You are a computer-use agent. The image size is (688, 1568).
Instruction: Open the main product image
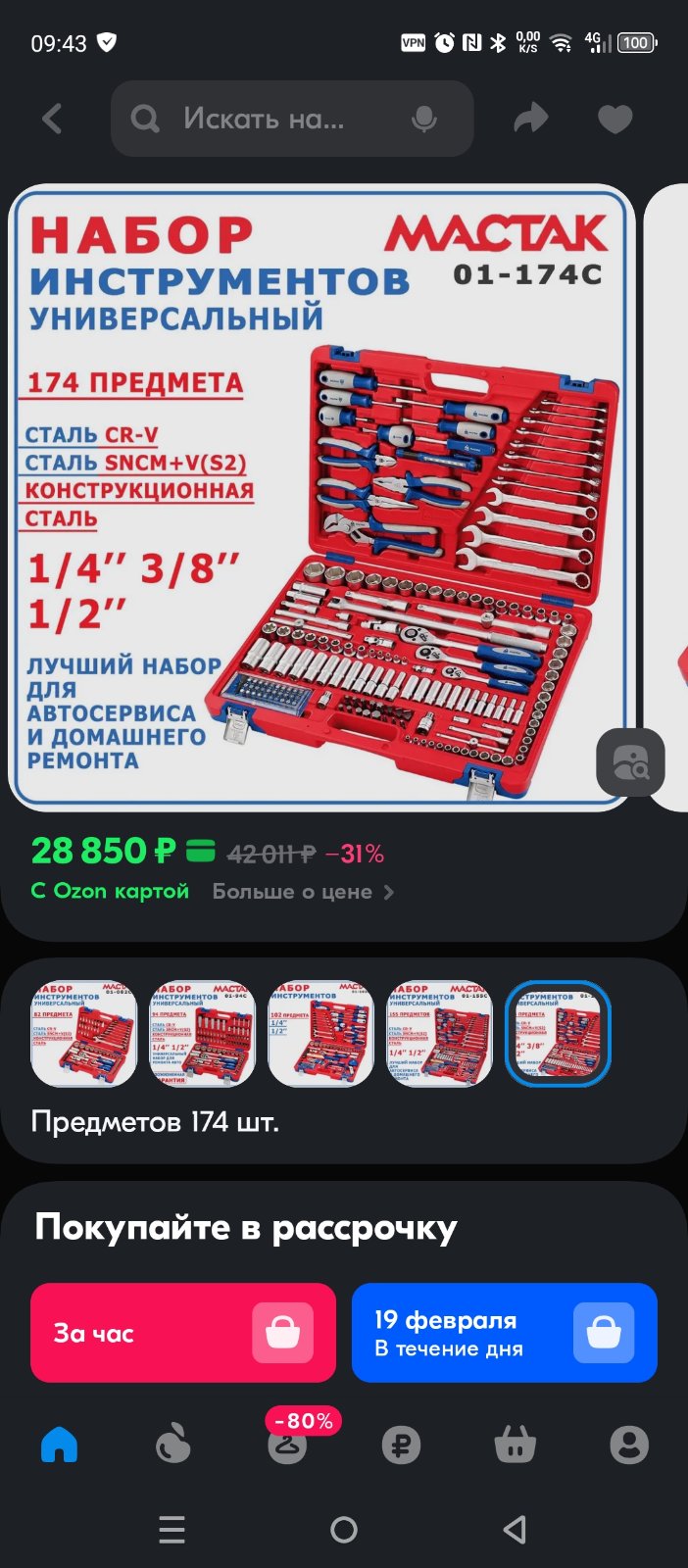[321, 497]
